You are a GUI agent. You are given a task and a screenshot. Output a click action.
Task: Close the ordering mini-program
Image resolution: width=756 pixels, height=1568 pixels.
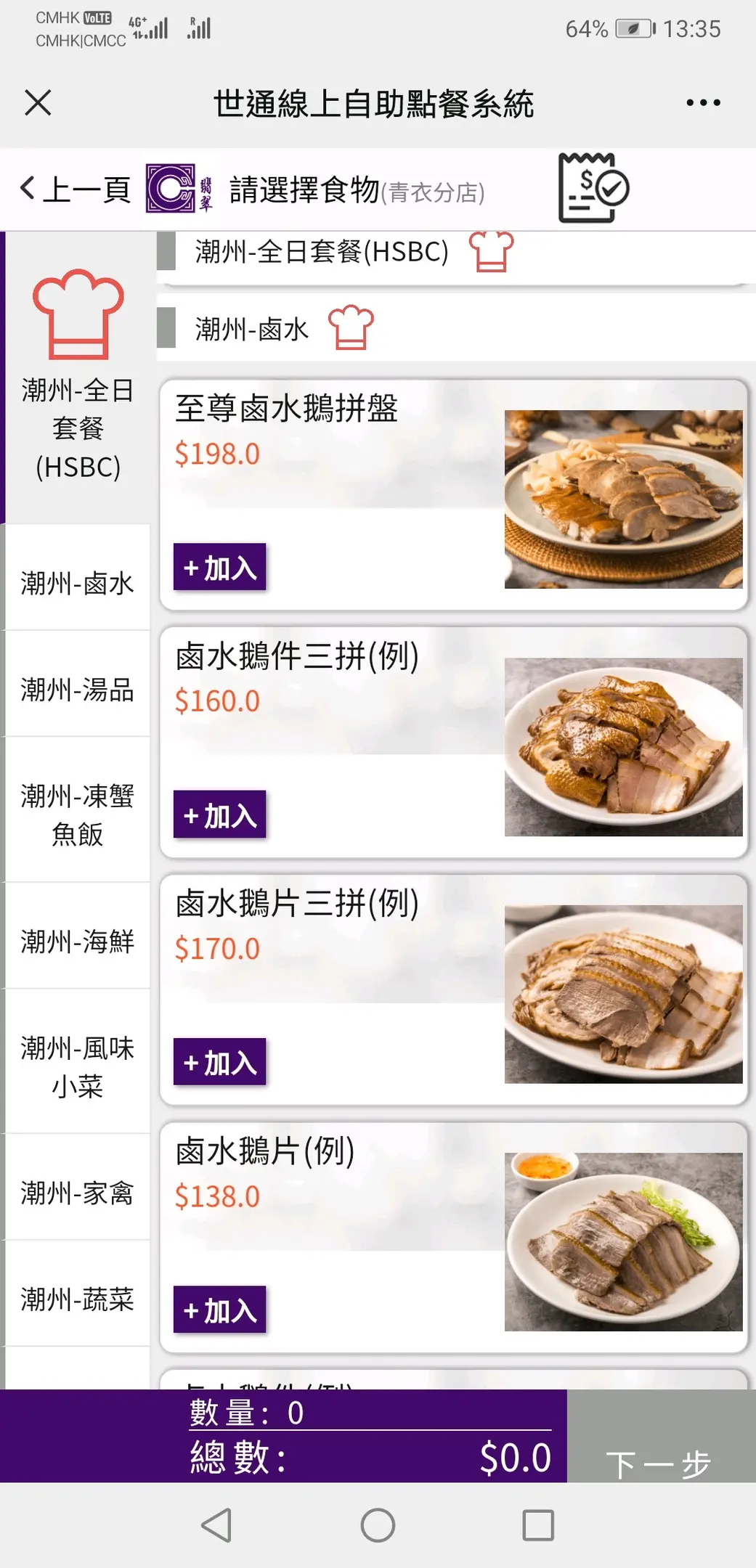[38, 103]
